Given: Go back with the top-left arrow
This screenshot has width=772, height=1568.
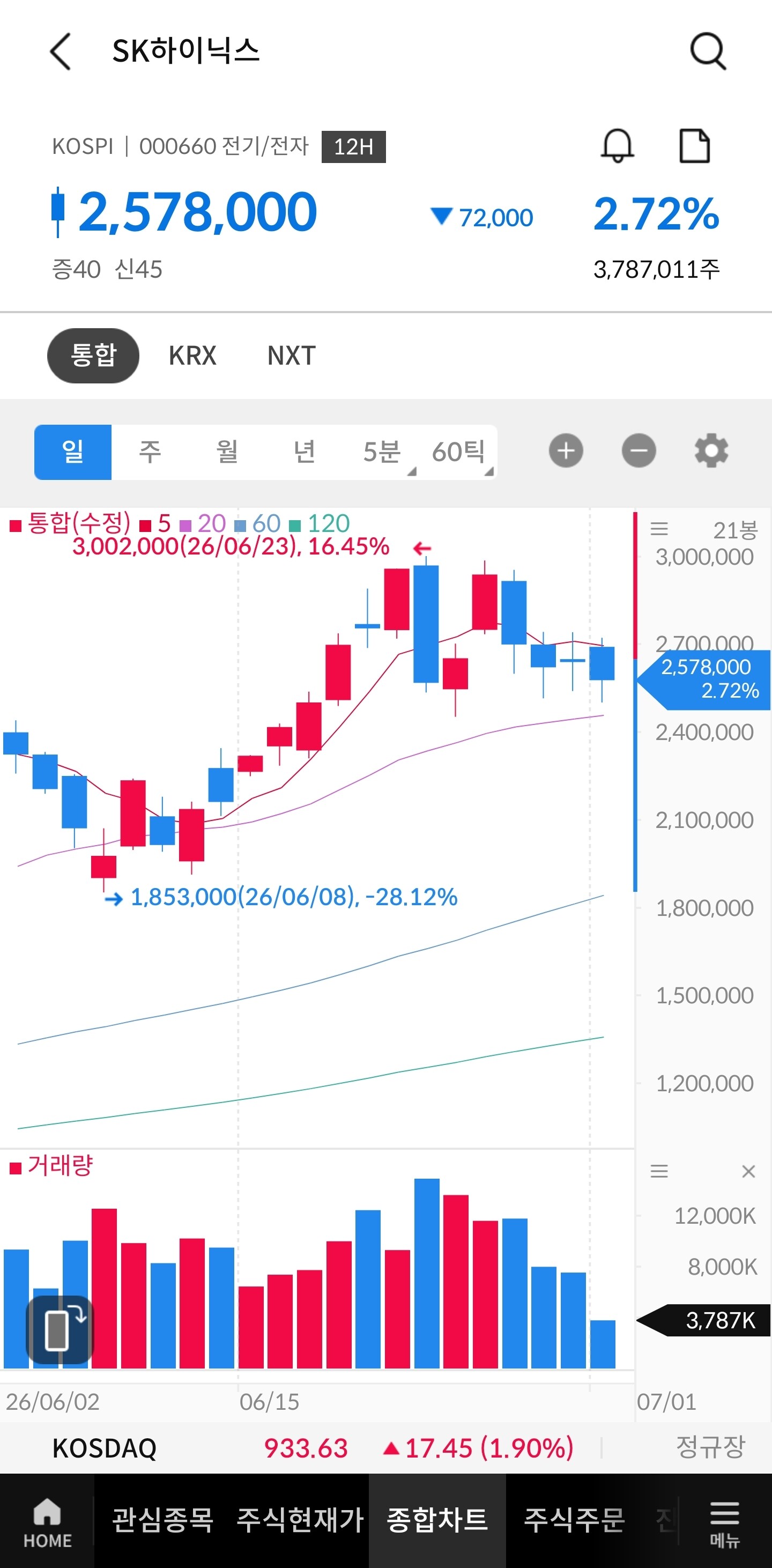Looking at the screenshot, I should pos(60,51).
